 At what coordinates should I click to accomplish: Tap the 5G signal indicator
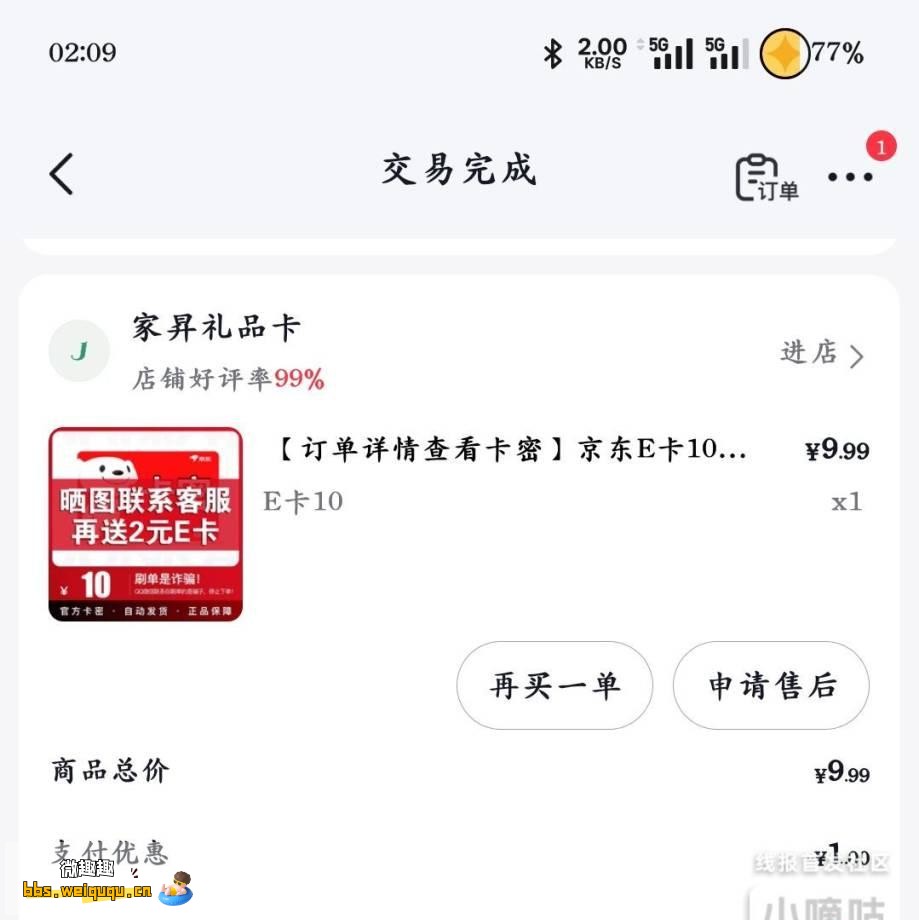[x=671, y=53]
